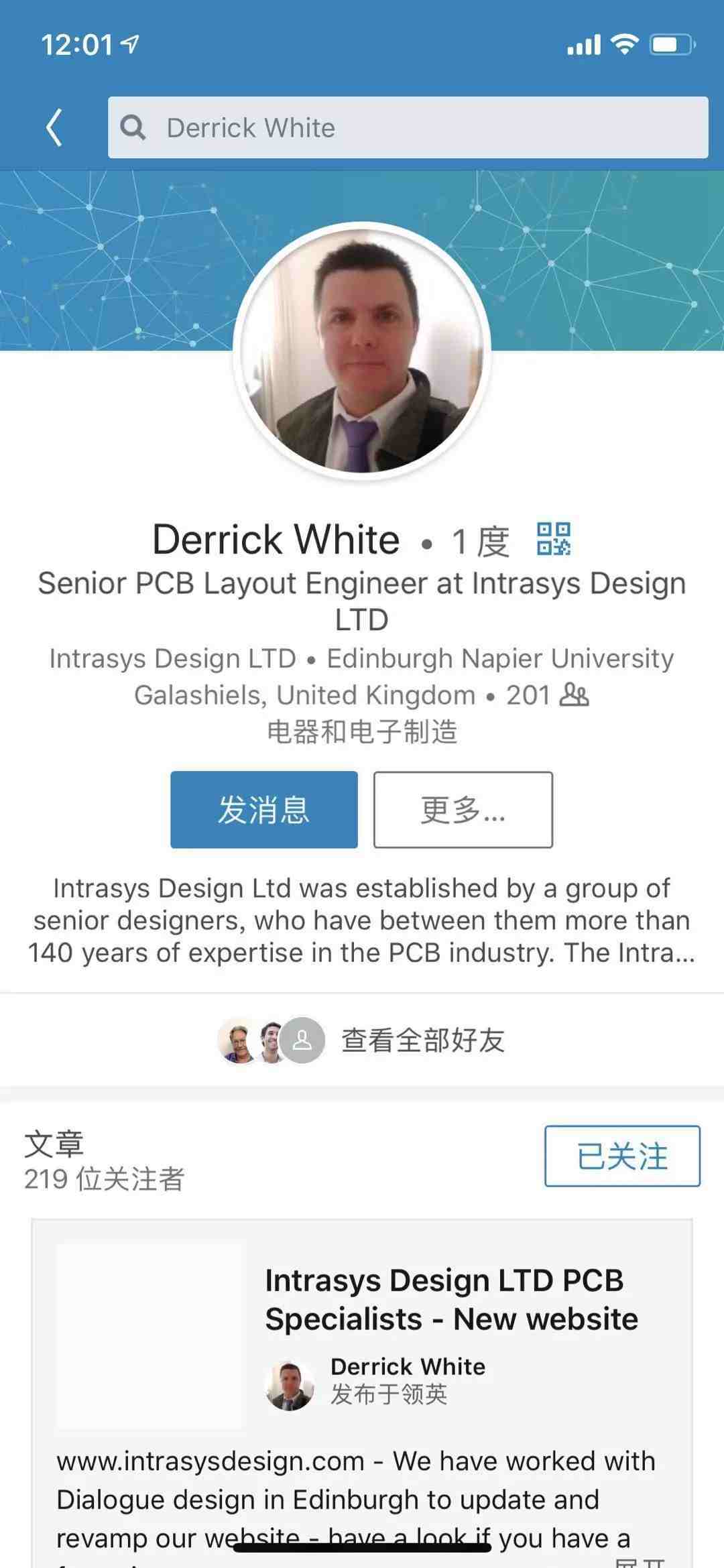The height and width of the screenshot is (1568, 724).
Task: Tap the Derrick White search field
Action: (x=408, y=127)
